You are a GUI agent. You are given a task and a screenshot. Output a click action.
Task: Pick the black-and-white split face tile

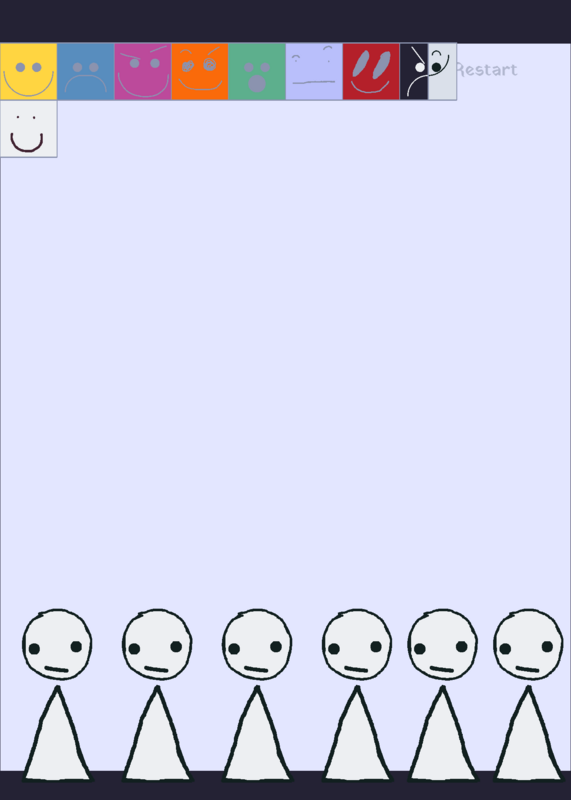[x=429, y=71]
